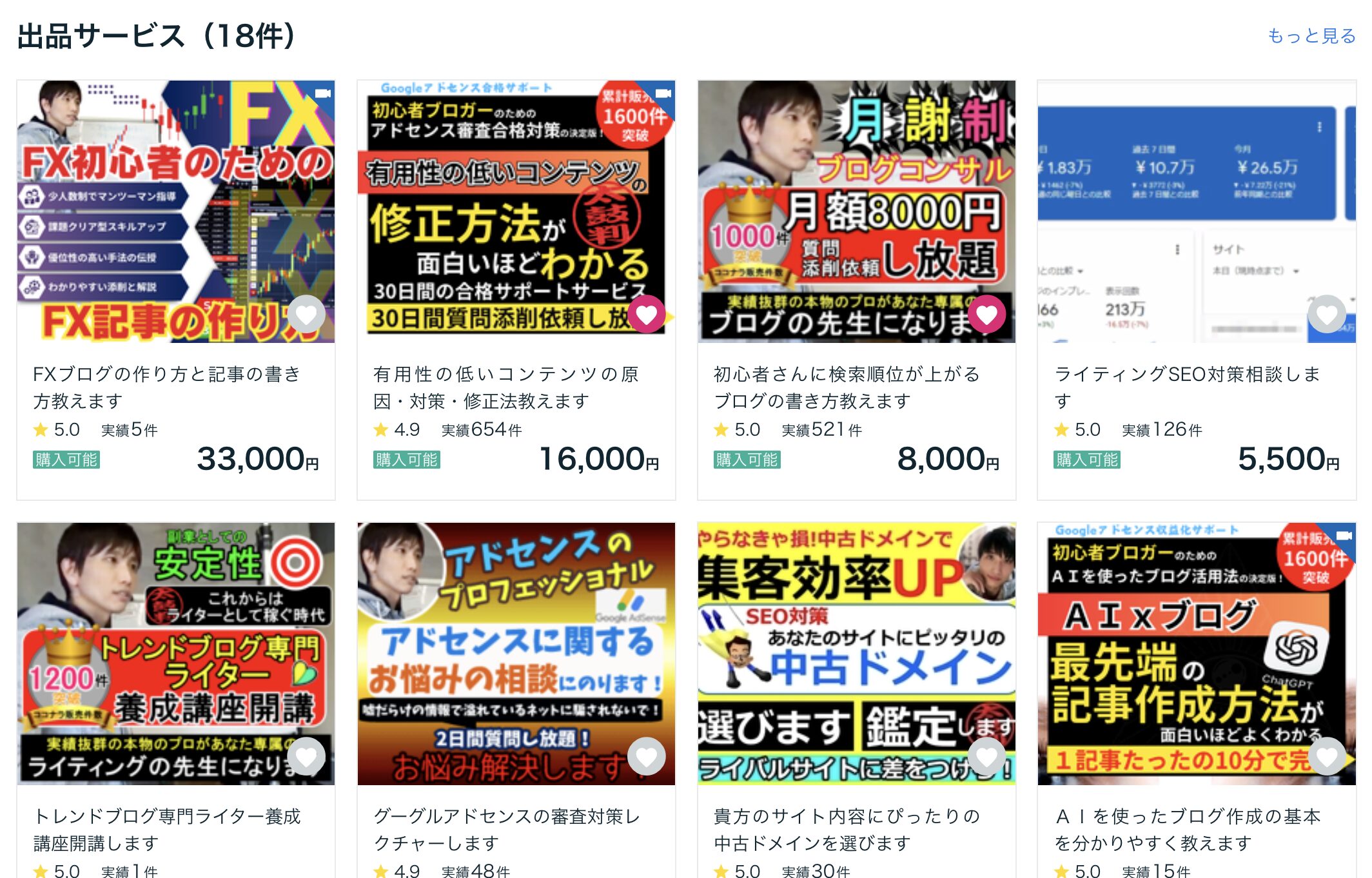Favorite the ライティングSEO対策相談 service

[x=1327, y=314]
